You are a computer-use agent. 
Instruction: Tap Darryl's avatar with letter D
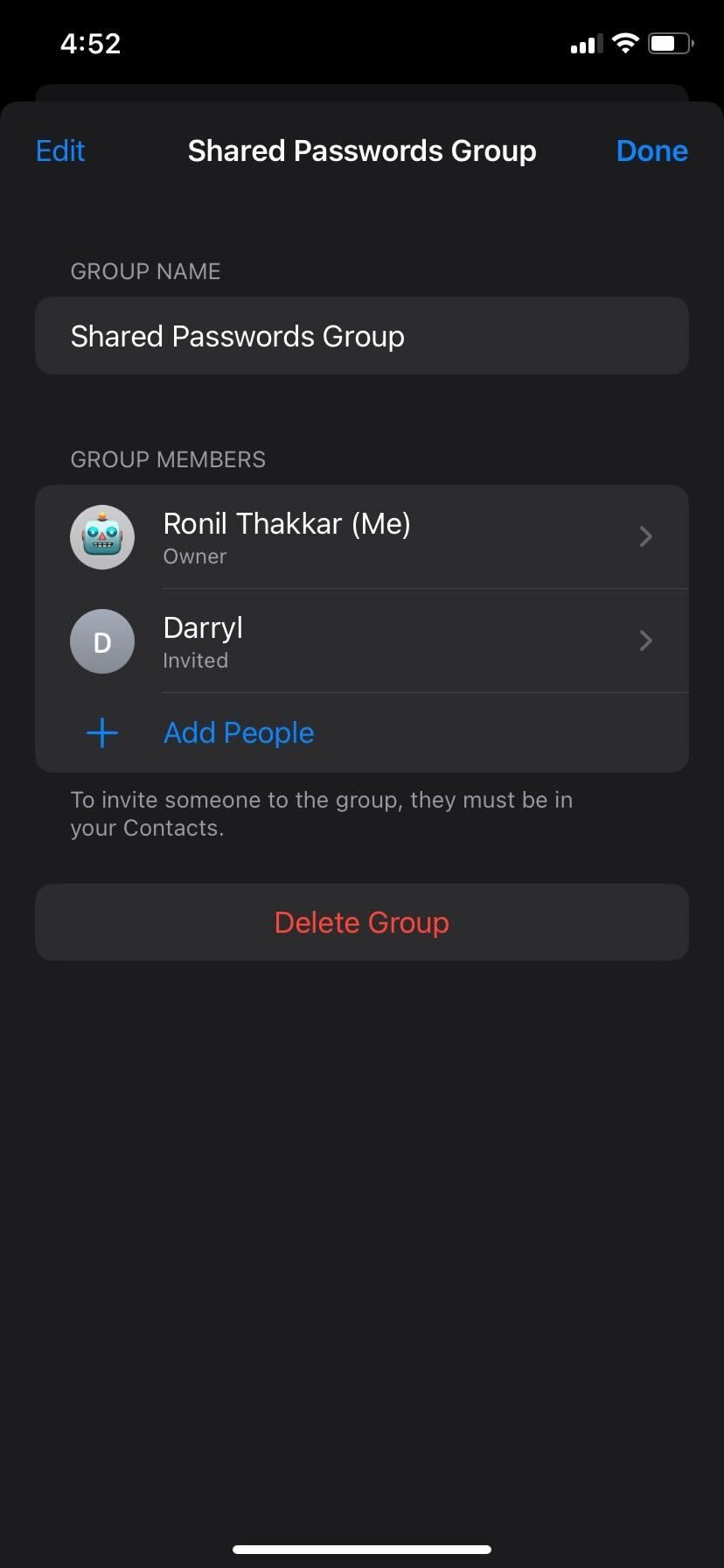click(x=101, y=640)
